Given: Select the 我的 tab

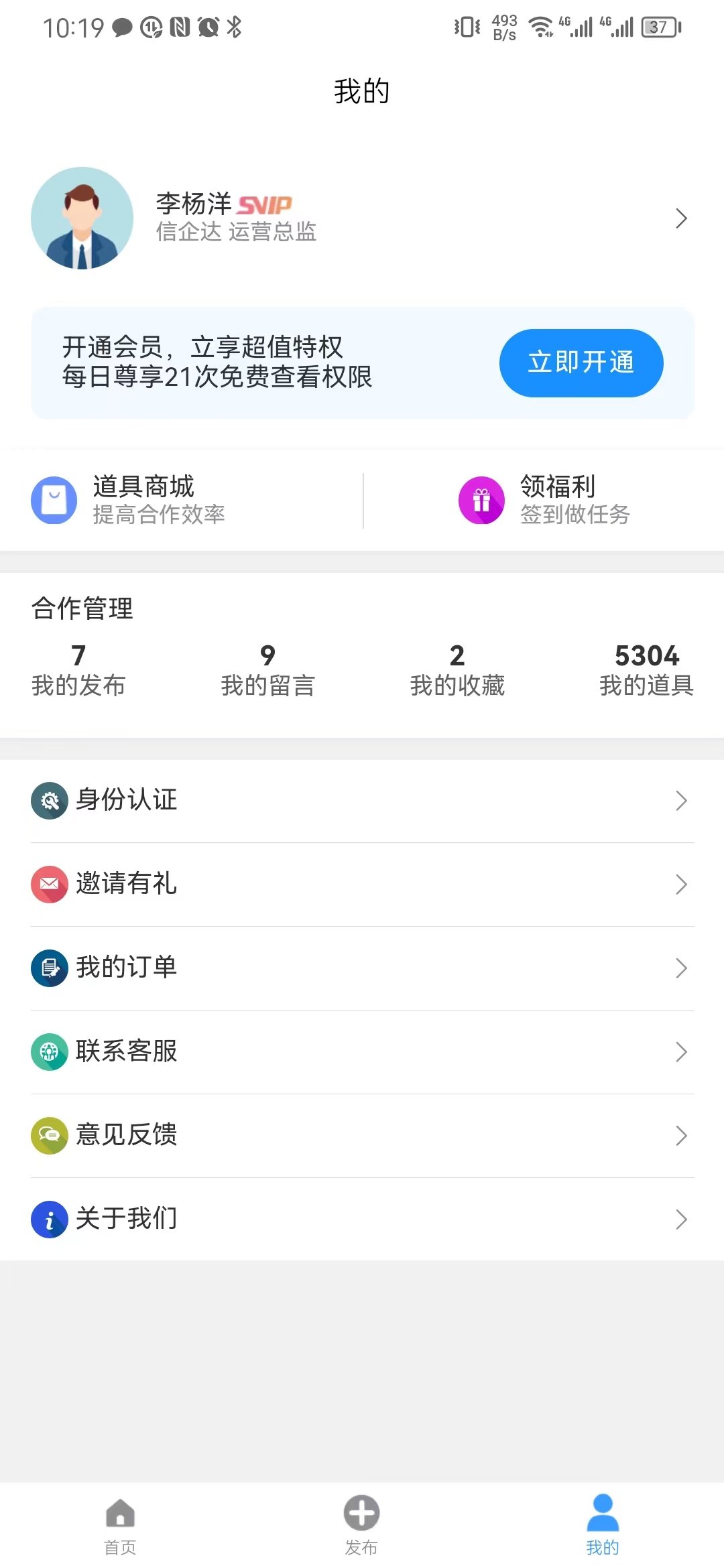Looking at the screenshot, I should point(603,1525).
